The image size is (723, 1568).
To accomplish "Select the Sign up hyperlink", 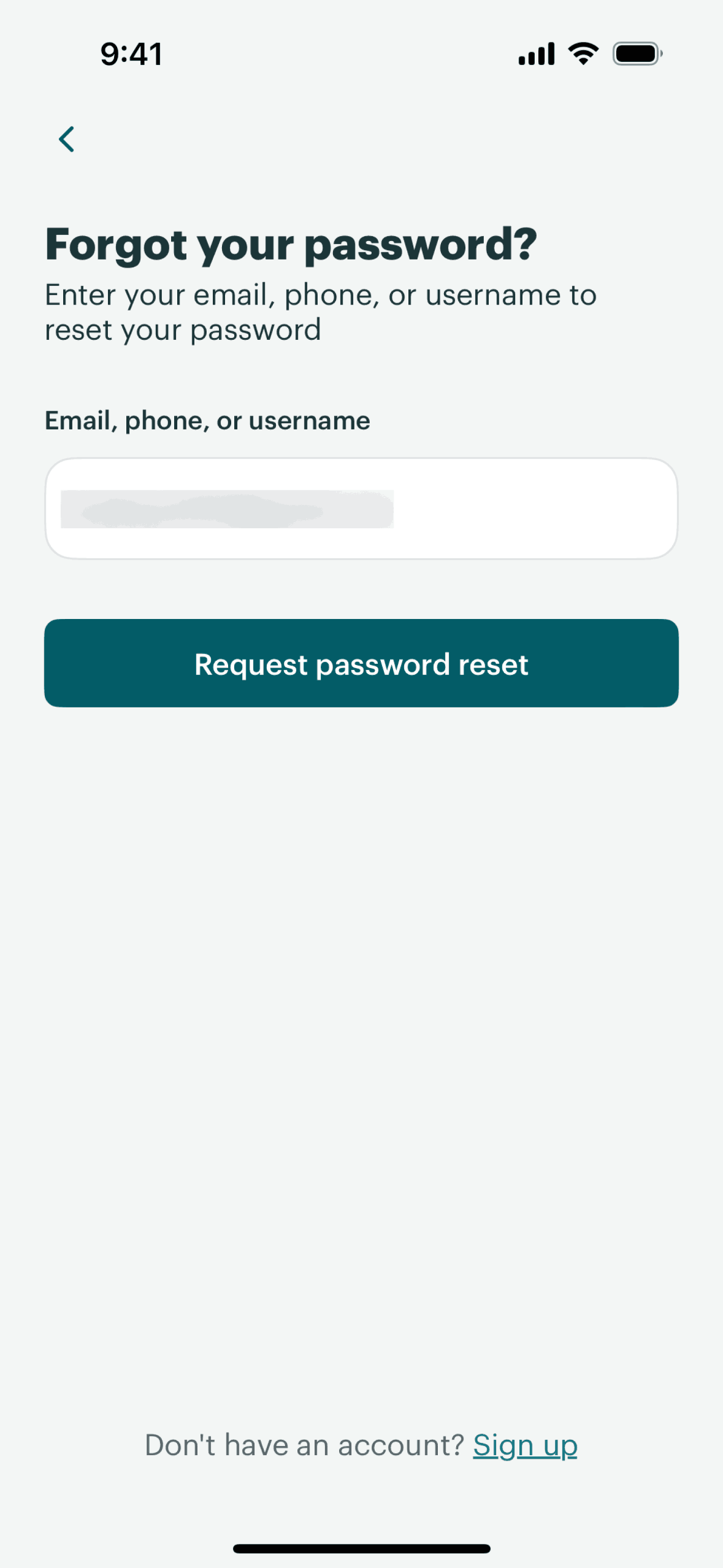I will pos(524,1444).
